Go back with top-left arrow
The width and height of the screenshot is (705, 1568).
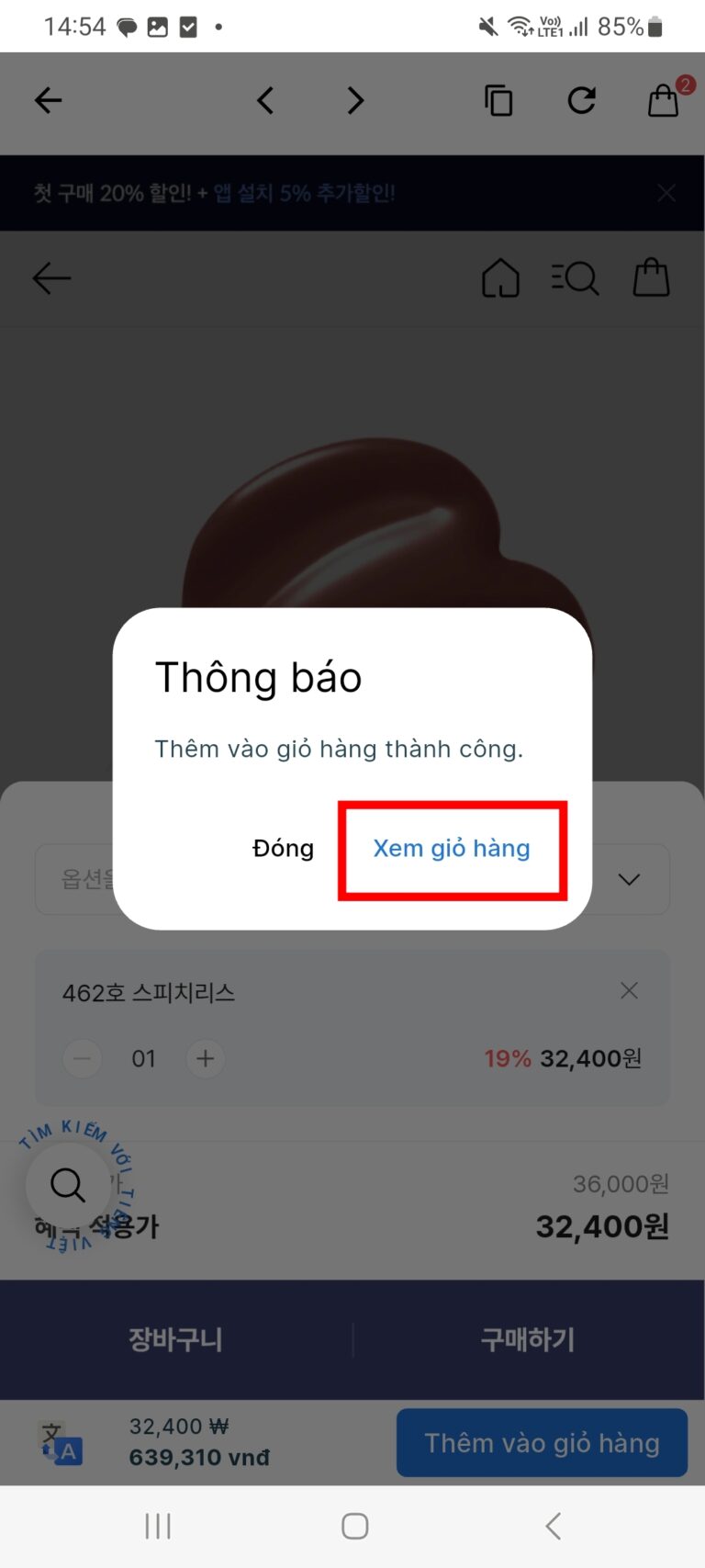[x=48, y=100]
